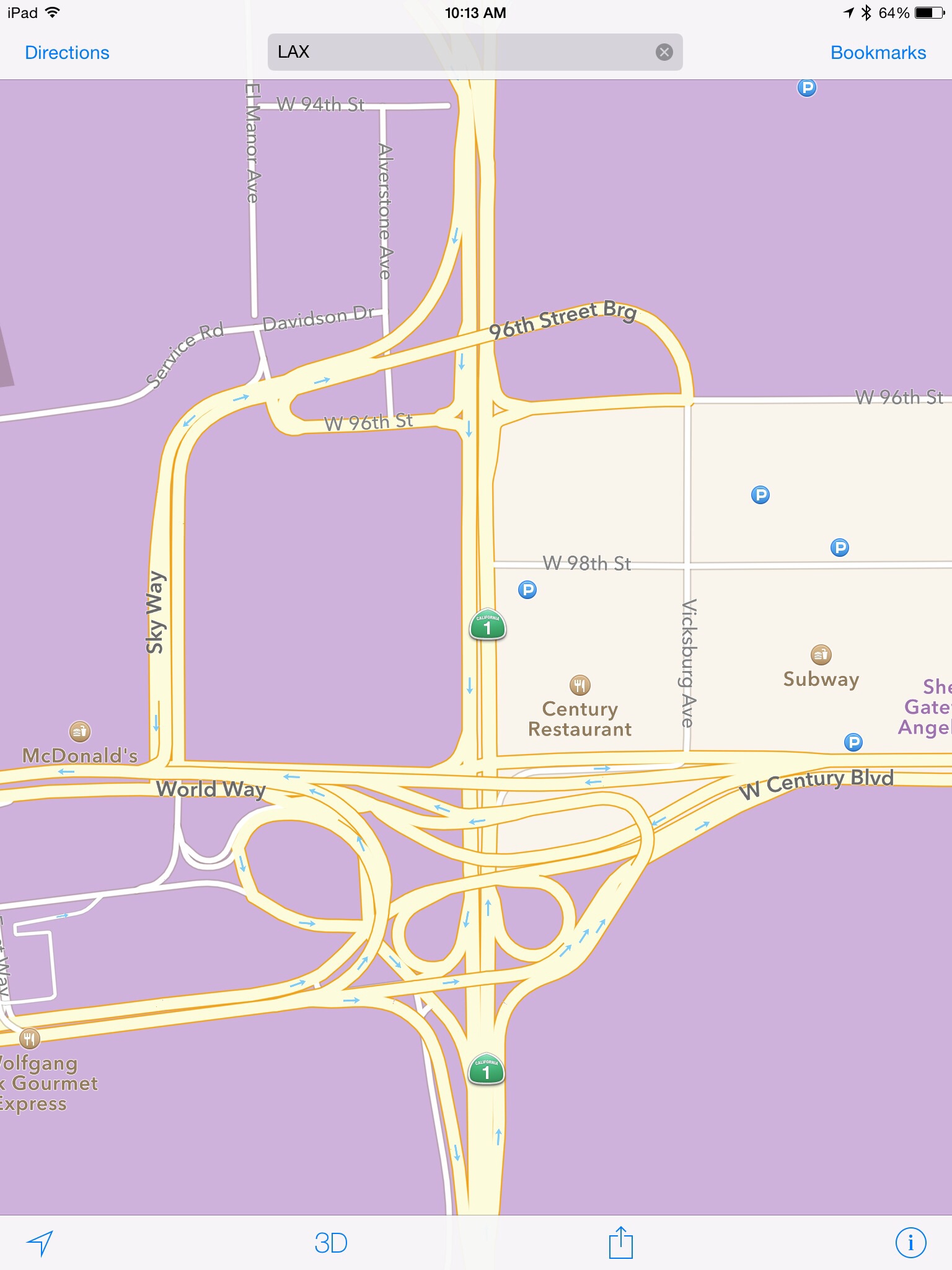Select the Century Restaurant marker

click(x=580, y=685)
